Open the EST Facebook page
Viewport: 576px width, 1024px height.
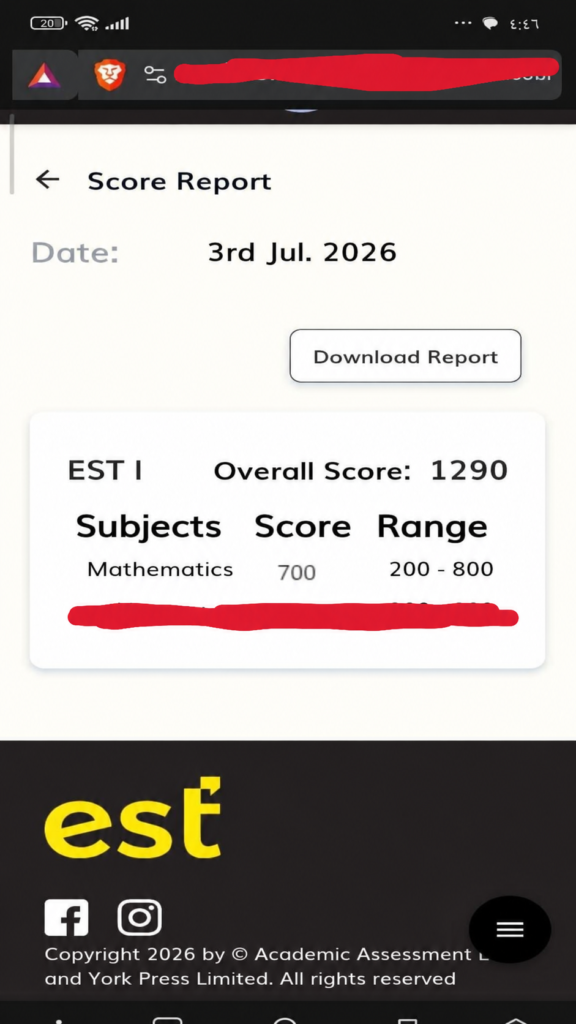point(67,918)
